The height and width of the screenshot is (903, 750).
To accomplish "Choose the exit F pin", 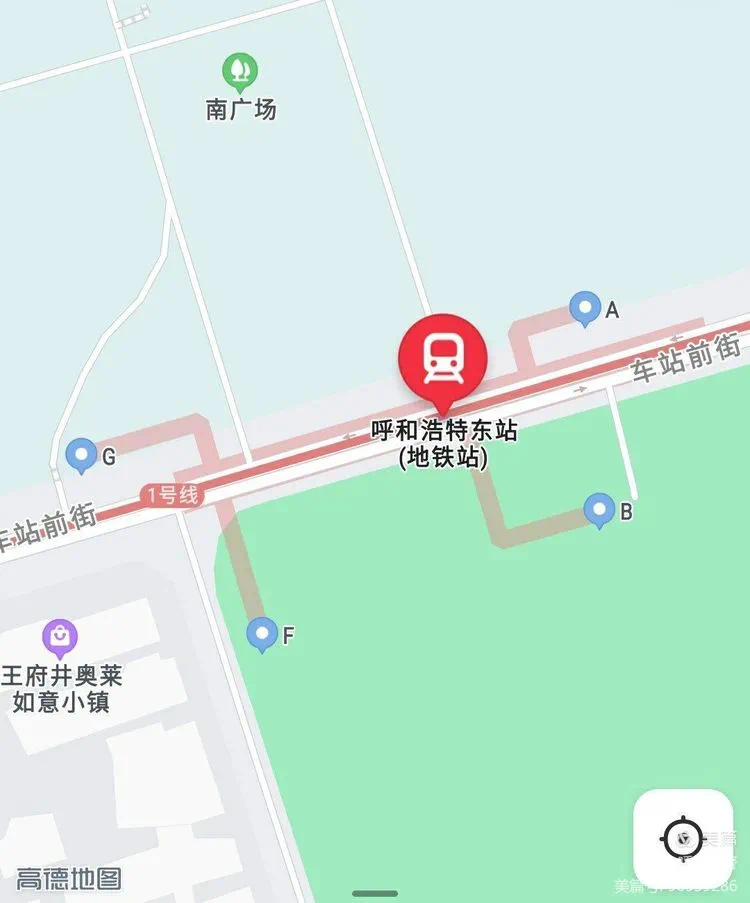I will [262, 633].
